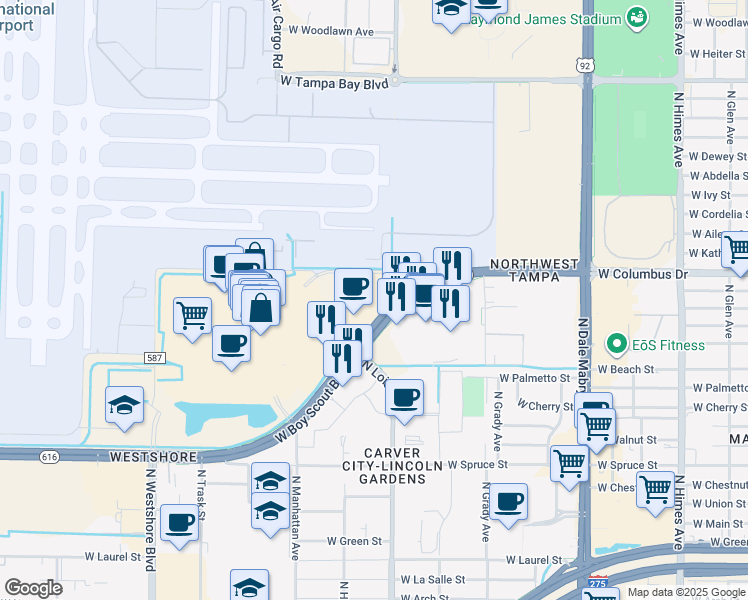Tap the grocery cart marker near W Chestnut St

click(655, 494)
